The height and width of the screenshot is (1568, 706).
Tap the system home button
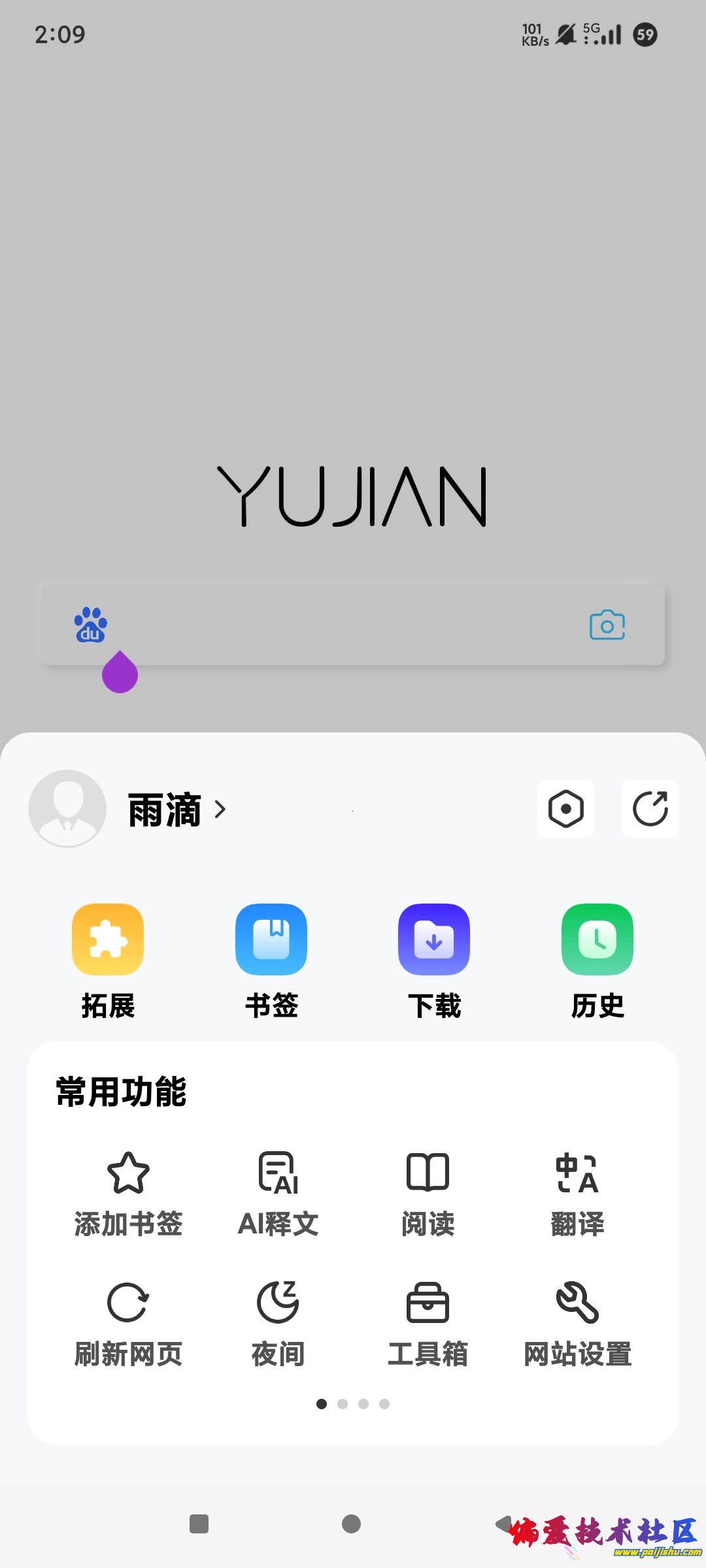point(352,1524)
